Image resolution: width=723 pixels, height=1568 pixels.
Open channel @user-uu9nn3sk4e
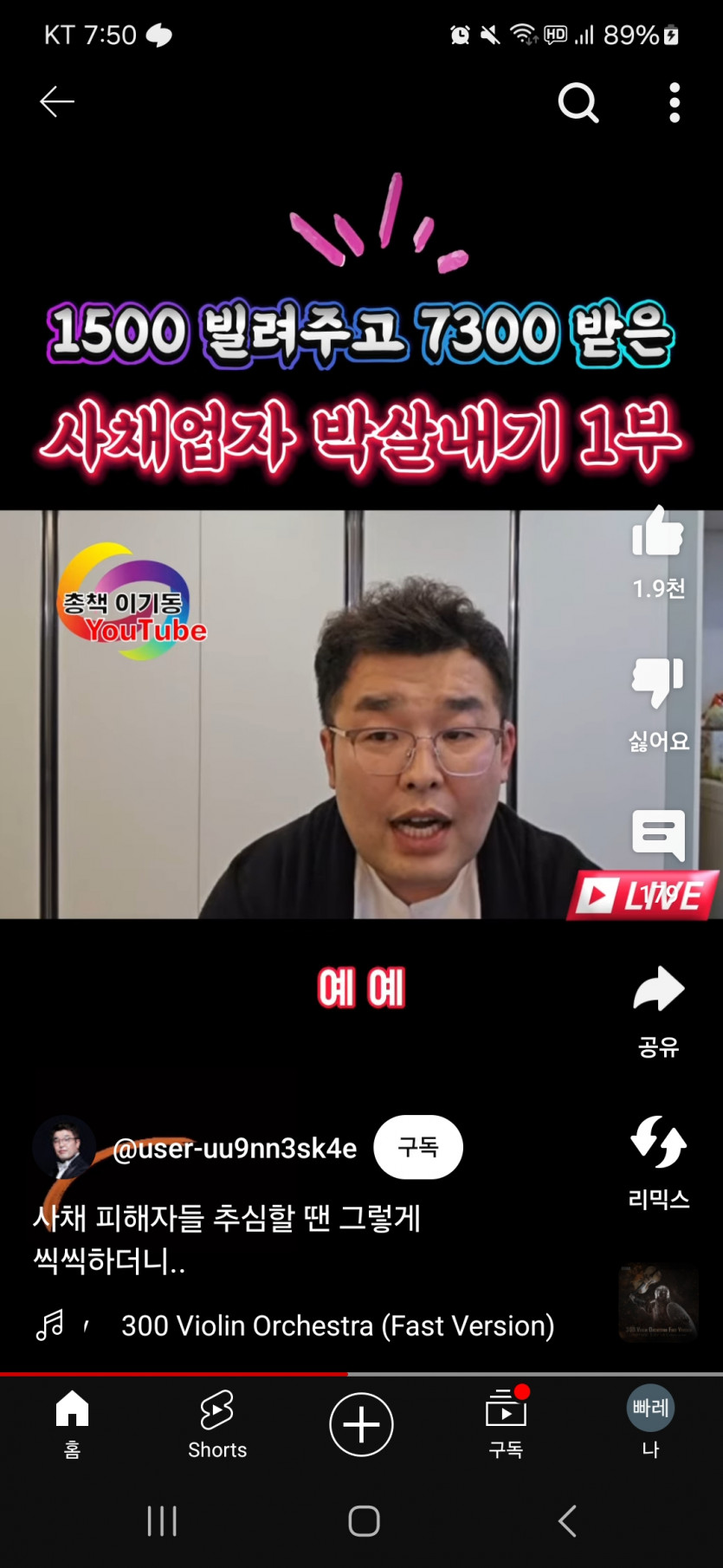[234, 1149]
